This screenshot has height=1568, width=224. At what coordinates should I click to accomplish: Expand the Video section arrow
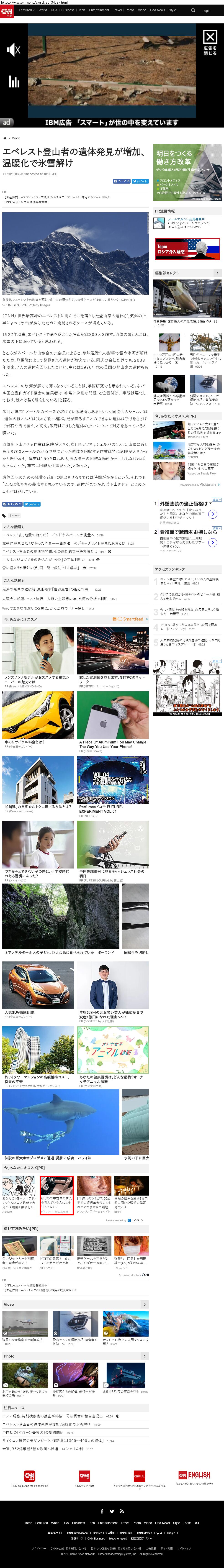(144, 1304)
